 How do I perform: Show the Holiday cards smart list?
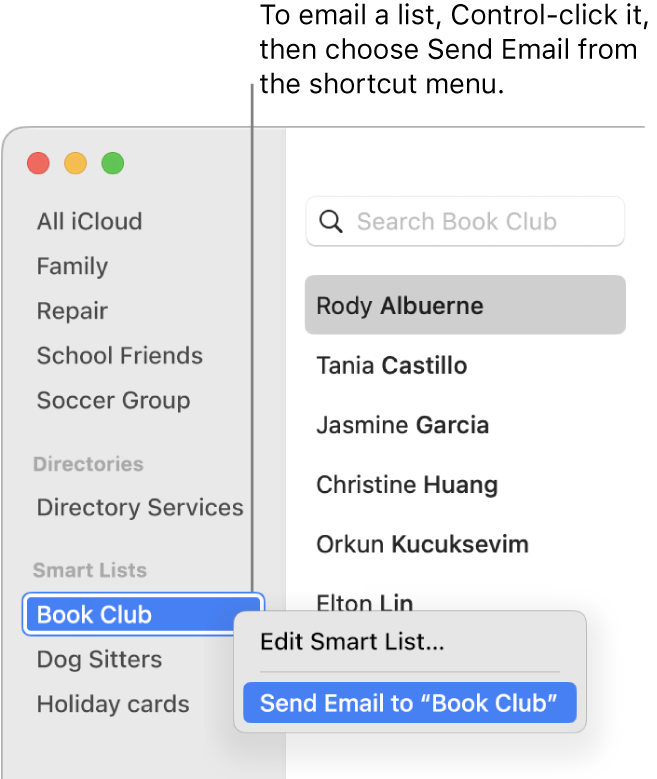click(x=113, y=704)
